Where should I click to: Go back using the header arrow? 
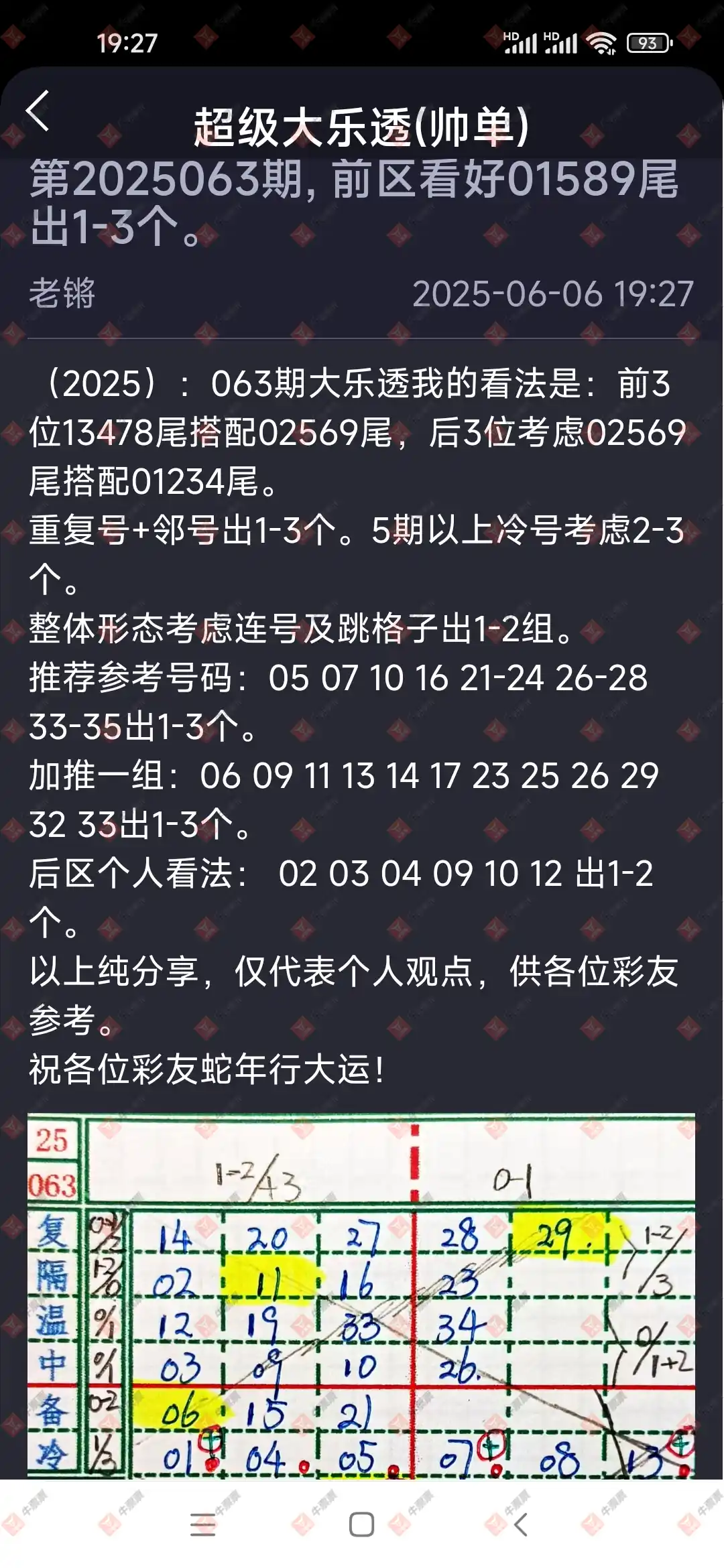coord(38,111)
